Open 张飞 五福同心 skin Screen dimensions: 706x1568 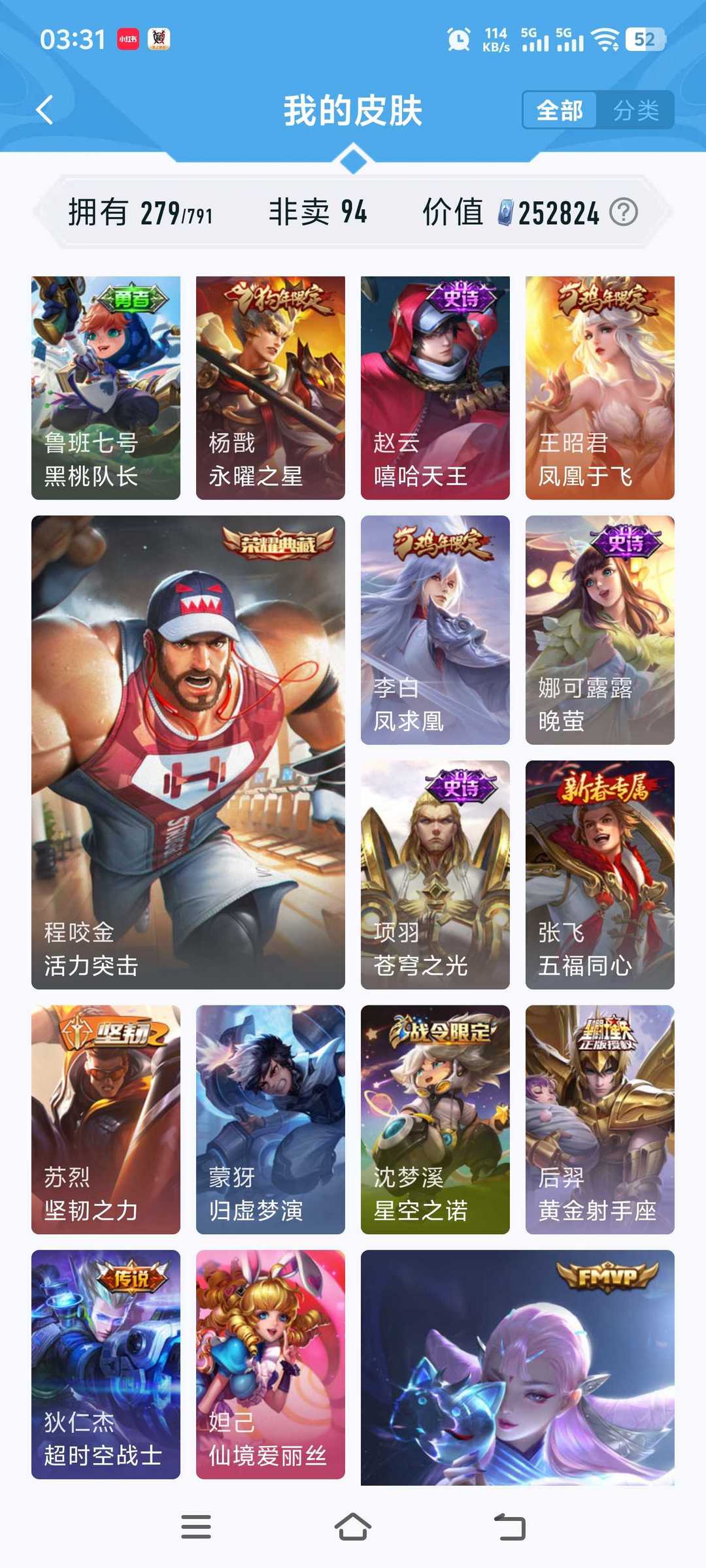[600, 874]
